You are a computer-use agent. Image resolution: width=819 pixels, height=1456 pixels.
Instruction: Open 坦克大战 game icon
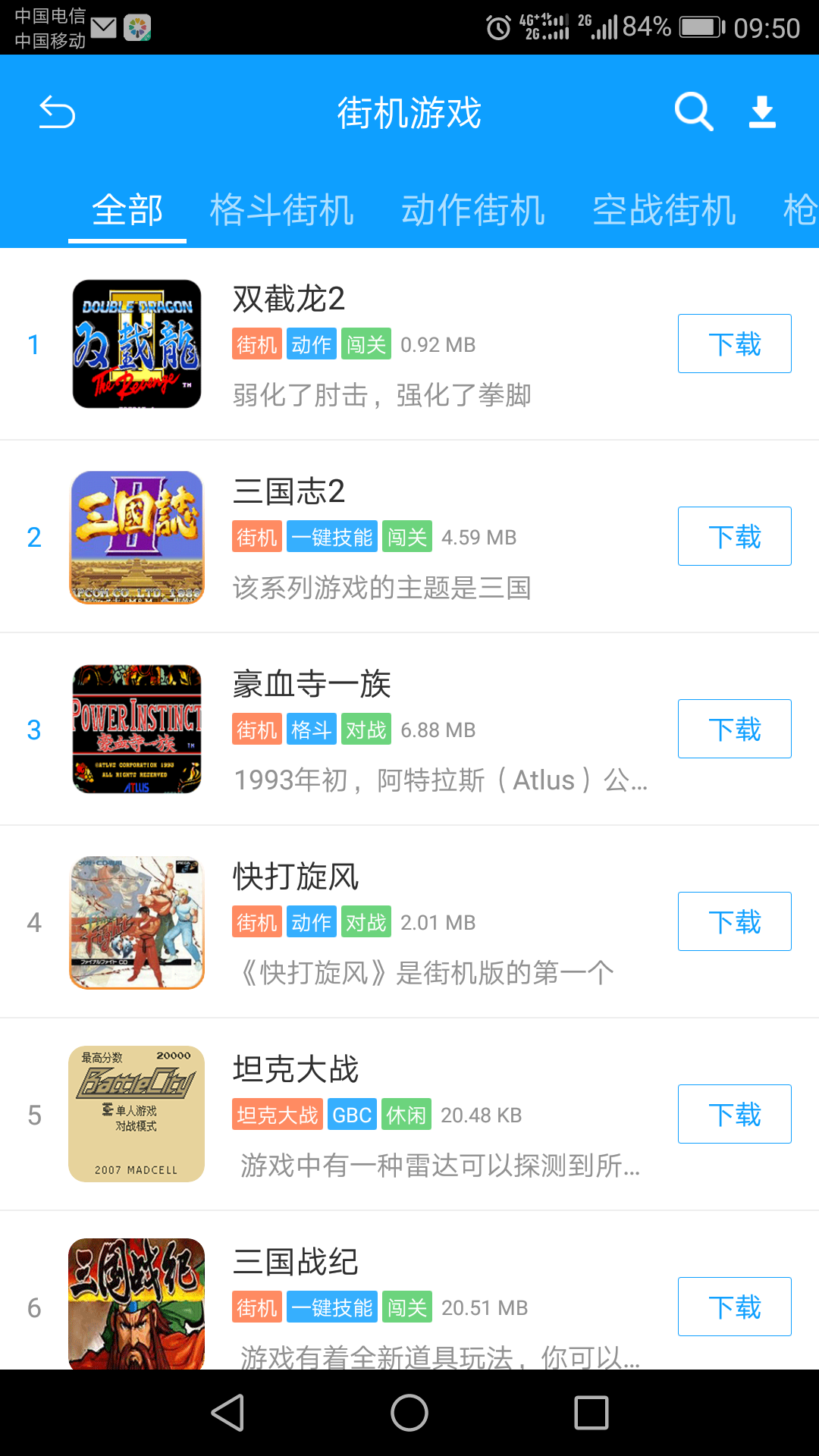pyautogui.click(x=136, y=1114)
